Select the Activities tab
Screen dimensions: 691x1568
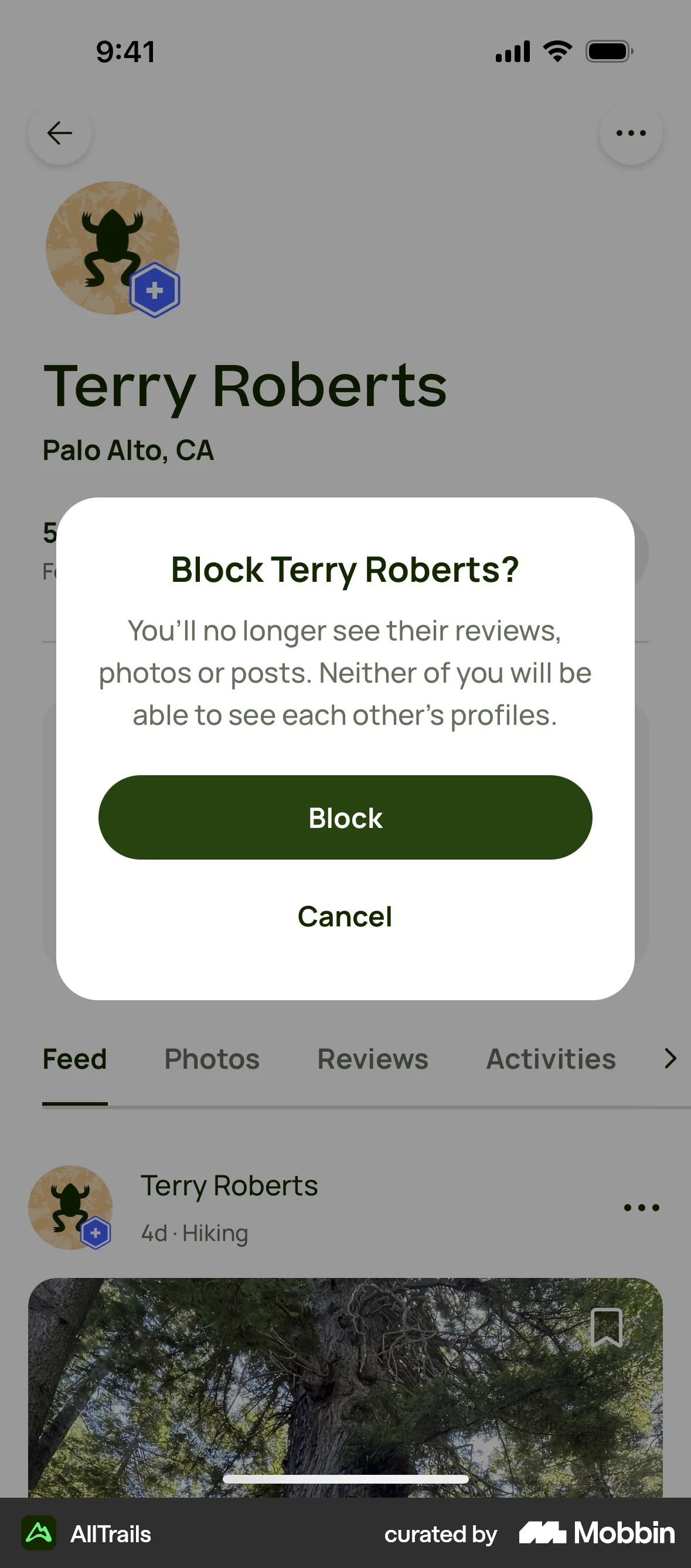pyautogui.click(x=550, y=1059)
